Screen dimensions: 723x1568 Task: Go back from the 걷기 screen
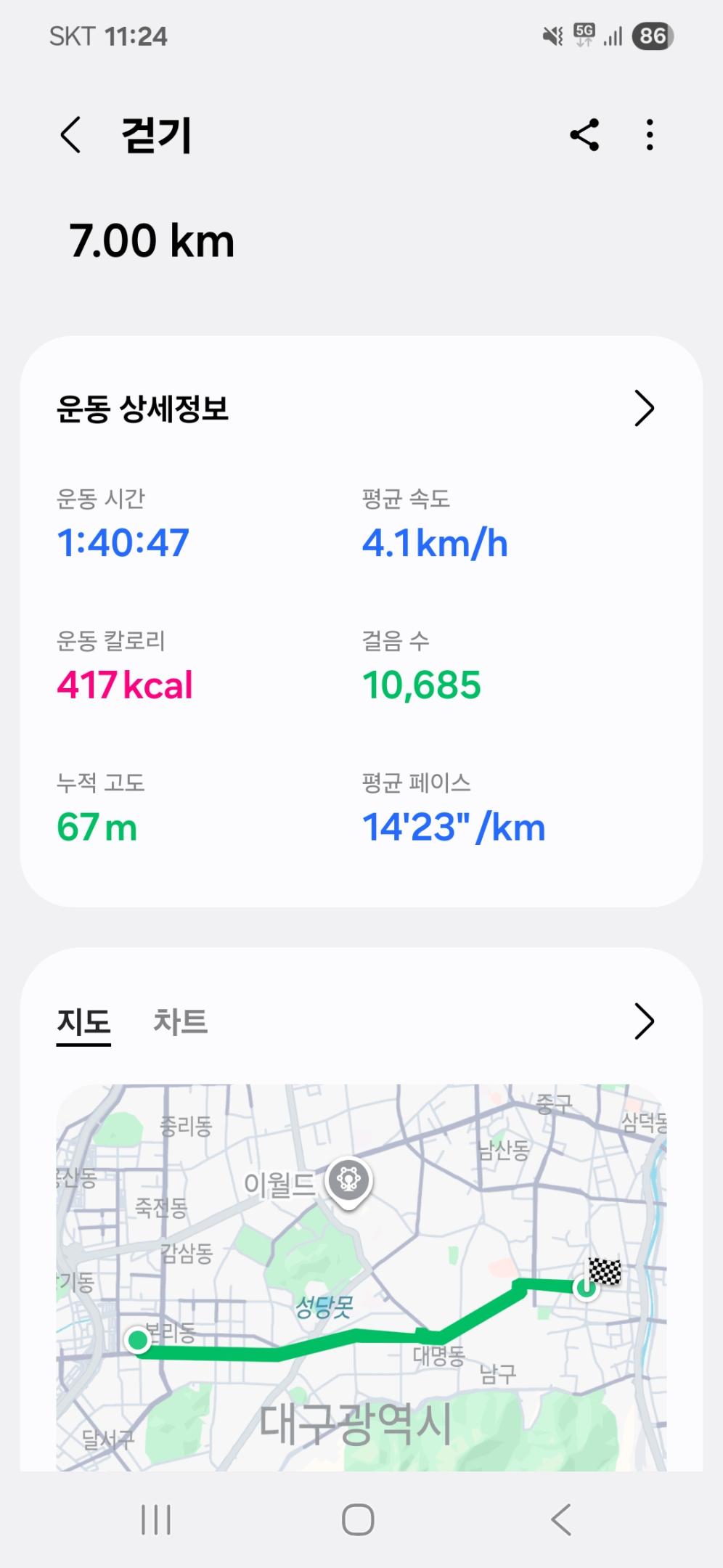click(70, 135)
